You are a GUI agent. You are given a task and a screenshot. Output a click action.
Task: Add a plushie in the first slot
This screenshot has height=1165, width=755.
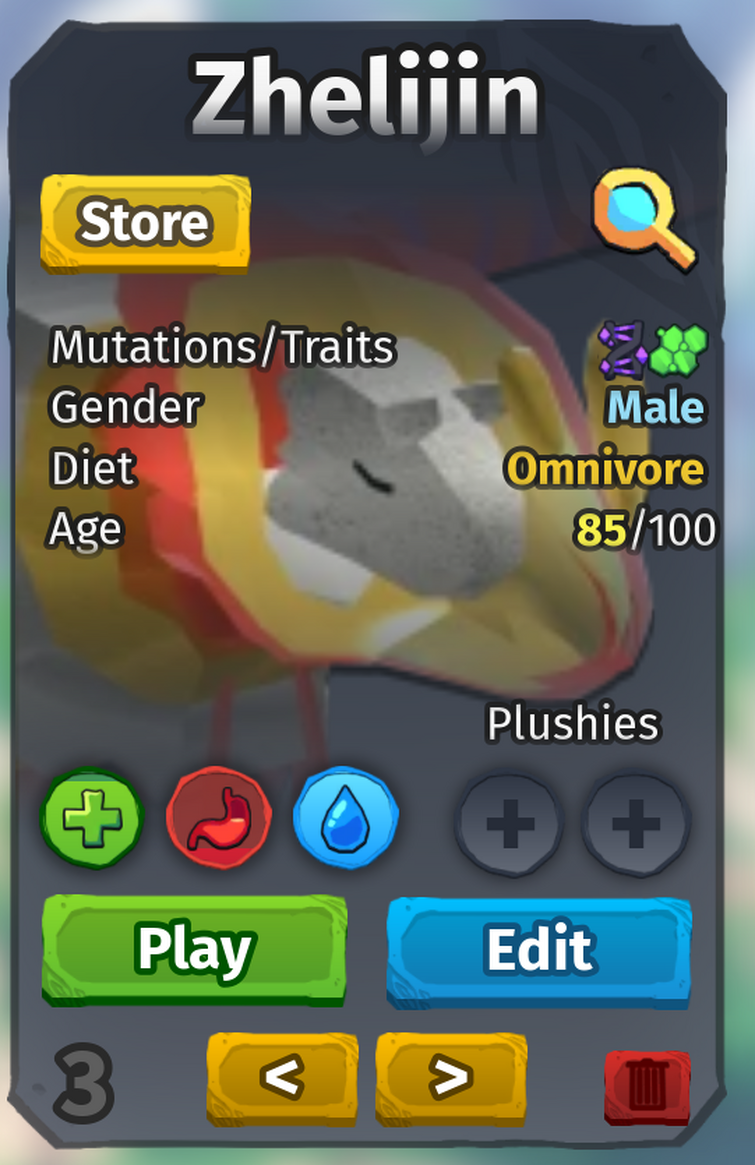(509, 826)
